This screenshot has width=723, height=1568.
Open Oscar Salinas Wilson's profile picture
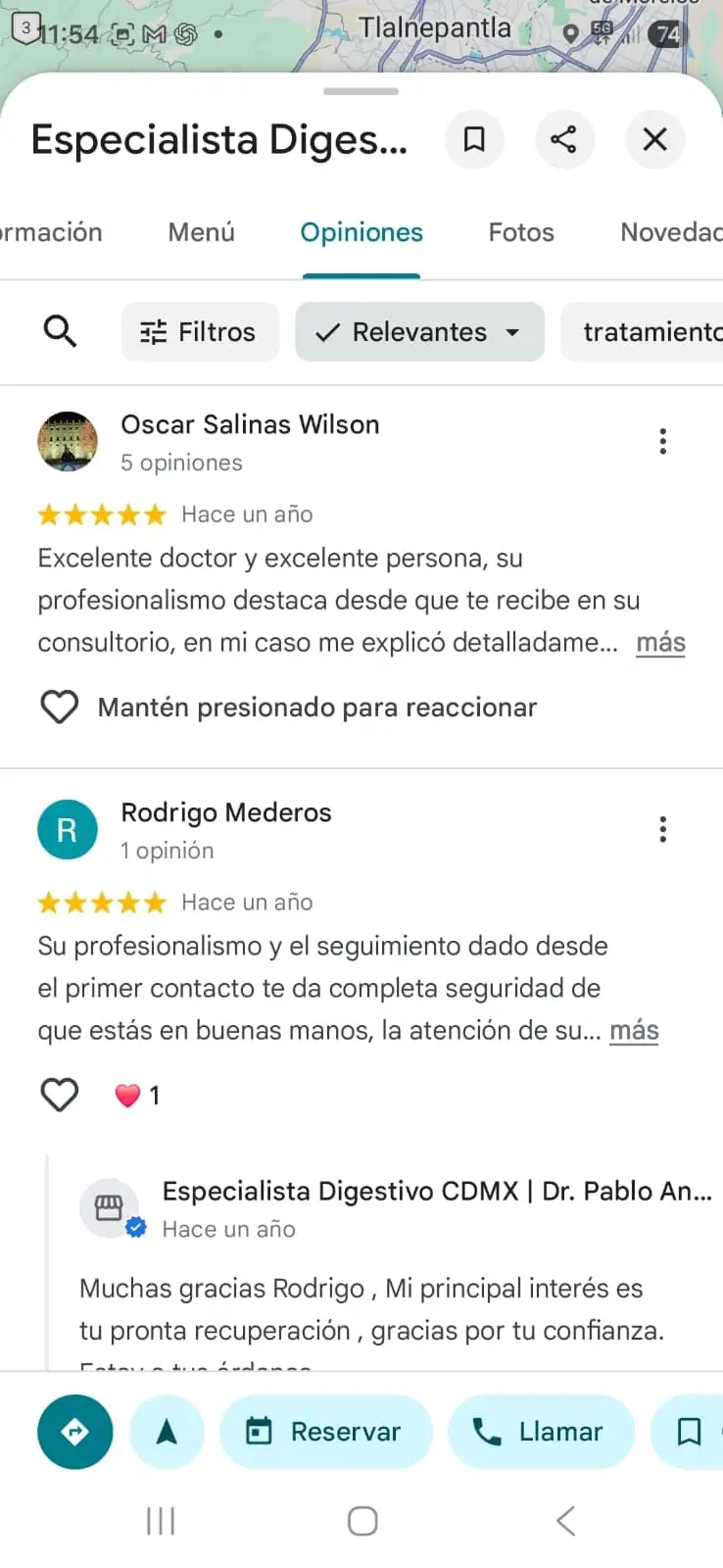(x=67, y=441)
